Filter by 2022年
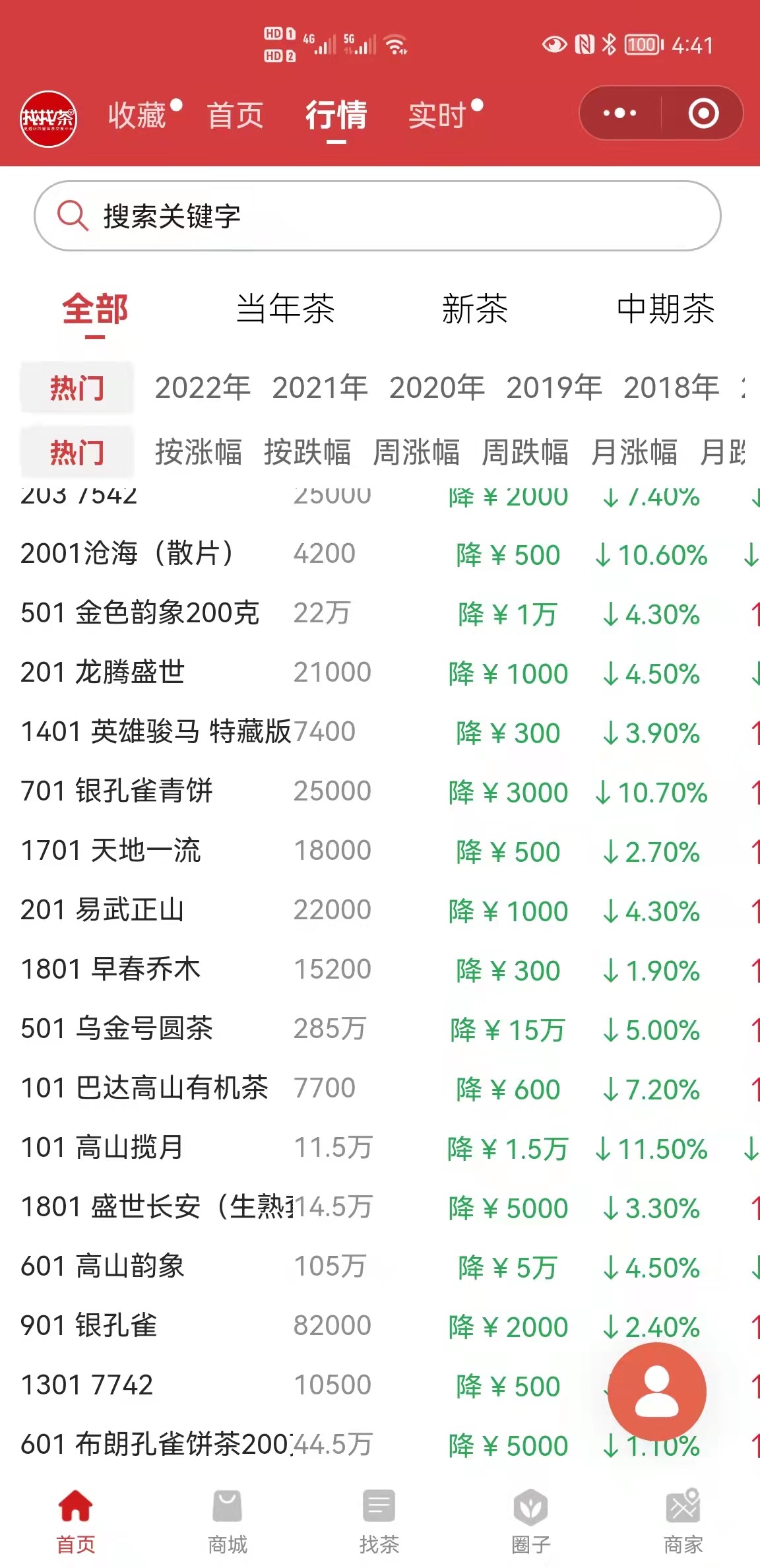Screen dimensions: 760x1568 [203, 387]
